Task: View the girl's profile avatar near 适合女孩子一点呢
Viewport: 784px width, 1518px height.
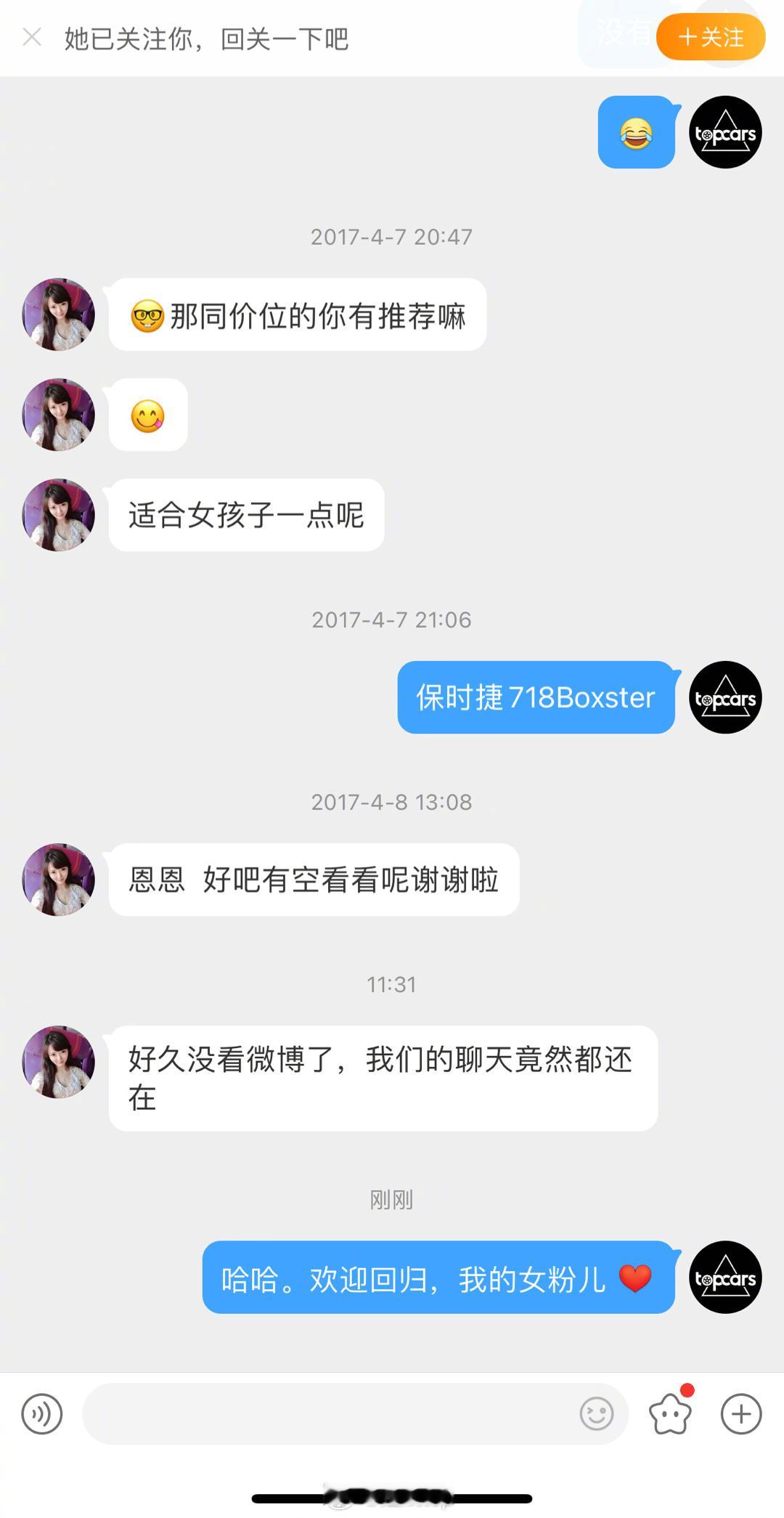Action: [58, 516]
